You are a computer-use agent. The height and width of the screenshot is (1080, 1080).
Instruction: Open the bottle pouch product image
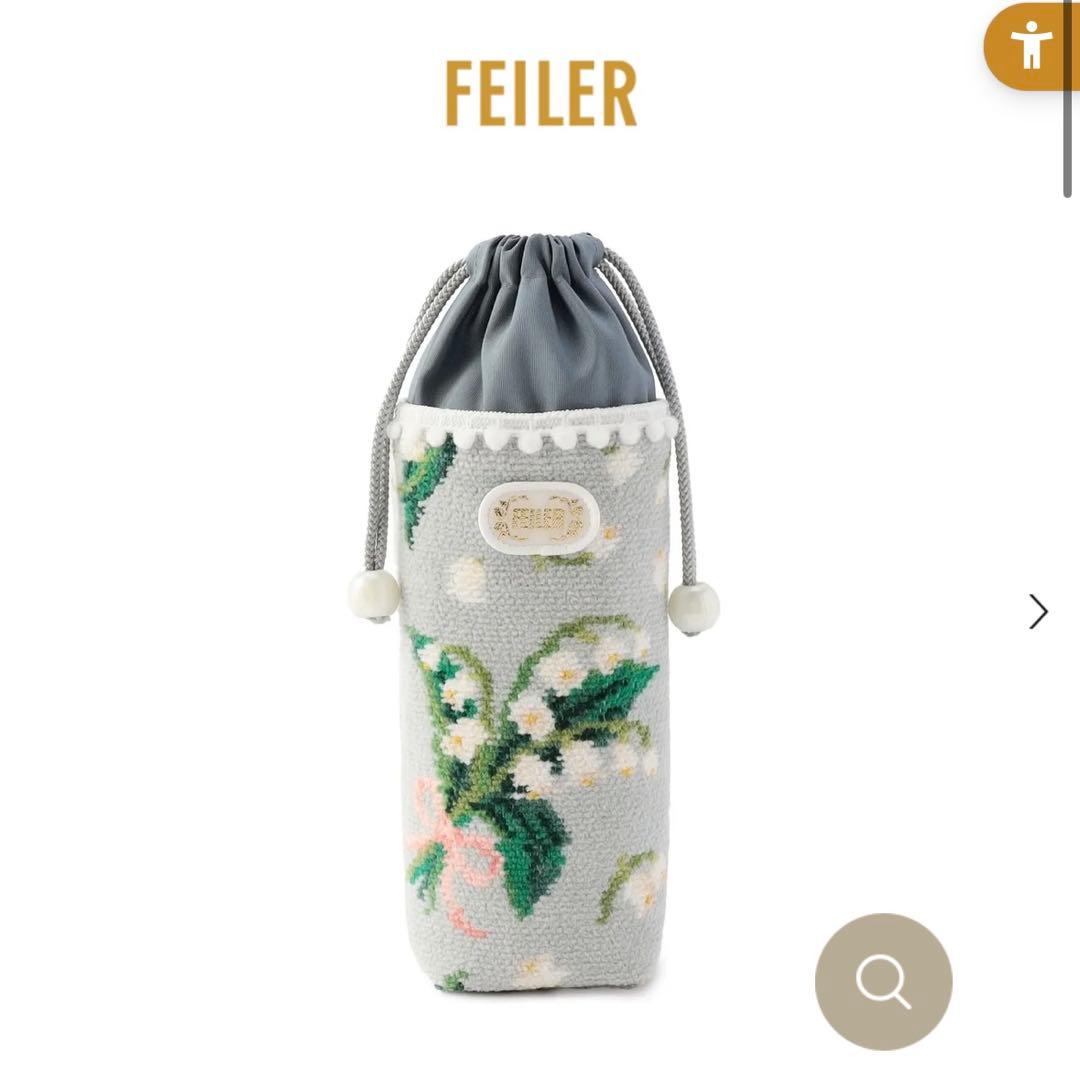point(541,610)
